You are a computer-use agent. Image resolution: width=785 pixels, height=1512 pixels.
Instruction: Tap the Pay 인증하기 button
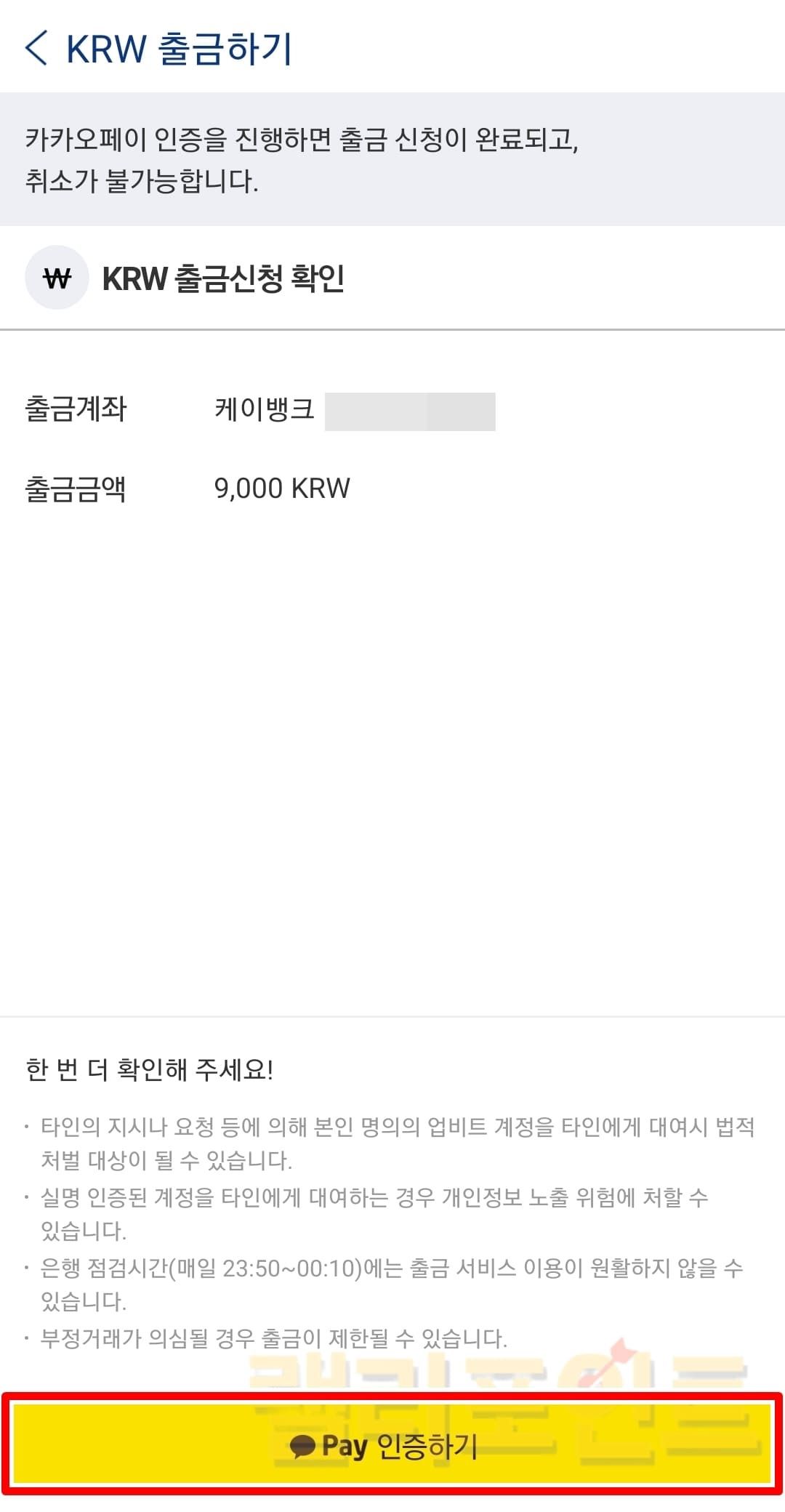pos(392,1445)
